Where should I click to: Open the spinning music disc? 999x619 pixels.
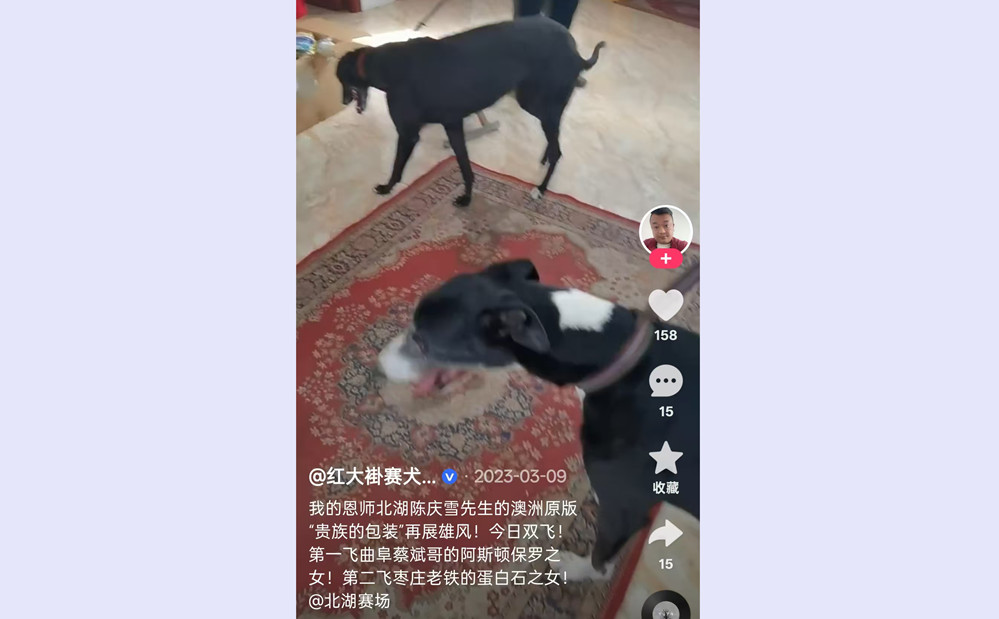click(x=665, y=608)
